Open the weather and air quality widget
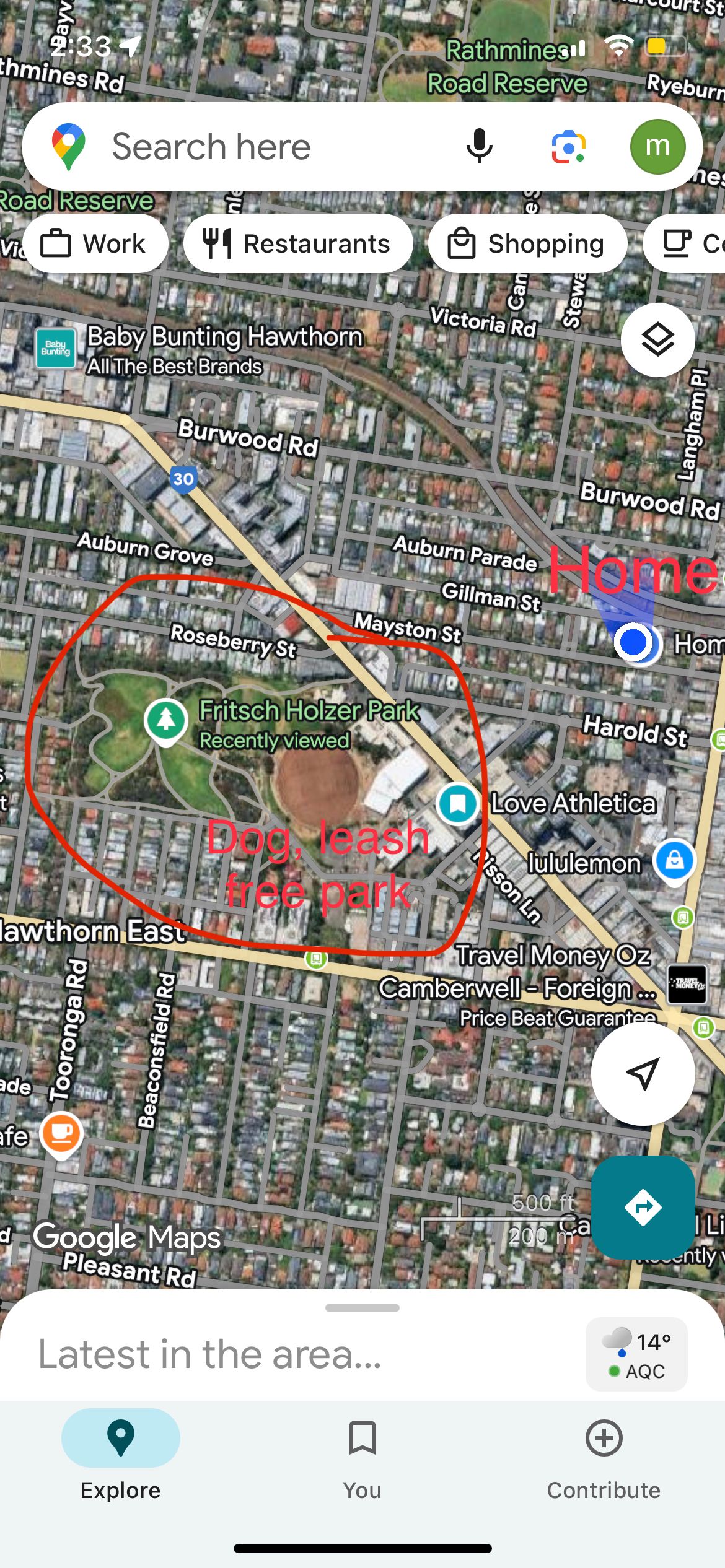725x1568 pixels. pyautogui.click(x=636, y=1355)
